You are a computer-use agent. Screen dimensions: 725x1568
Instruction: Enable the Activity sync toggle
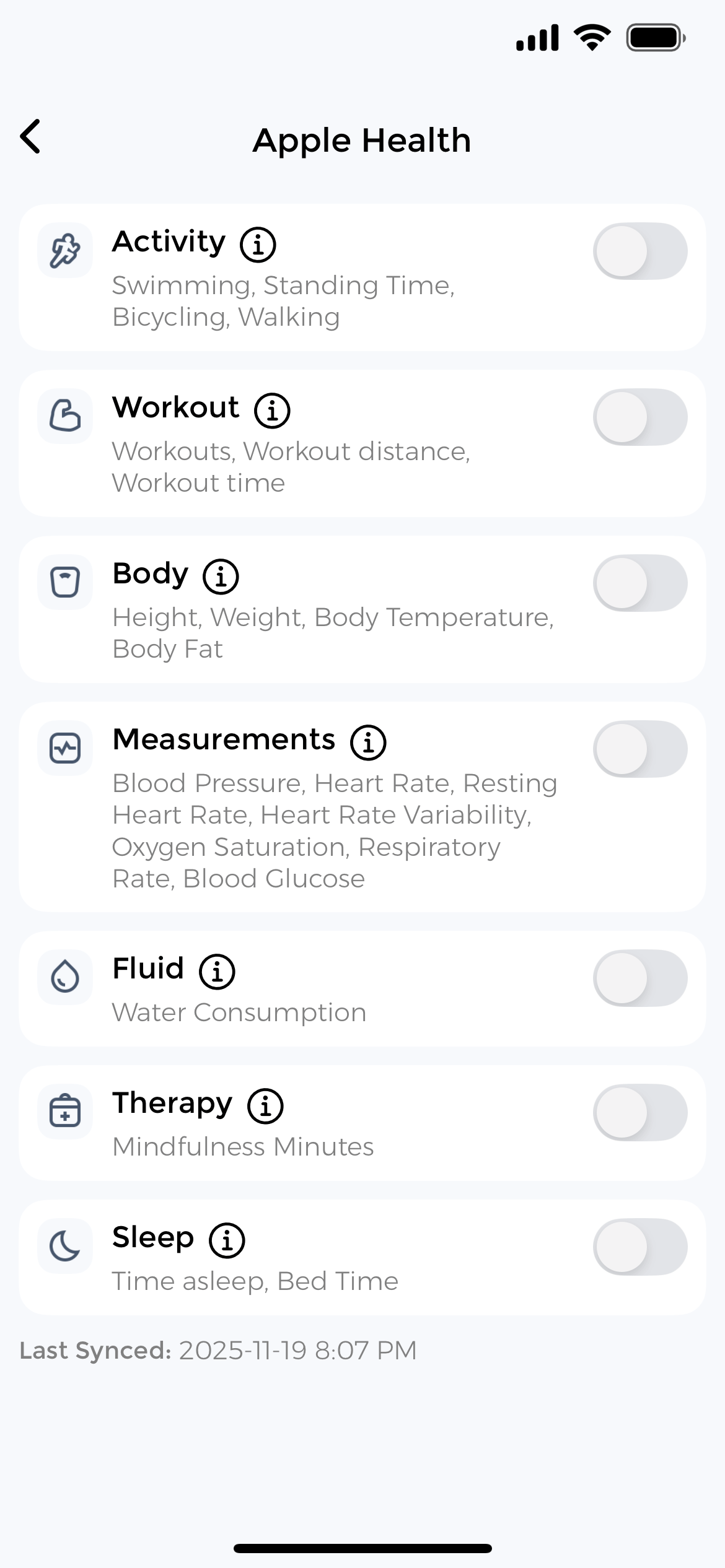click(641, 250)
